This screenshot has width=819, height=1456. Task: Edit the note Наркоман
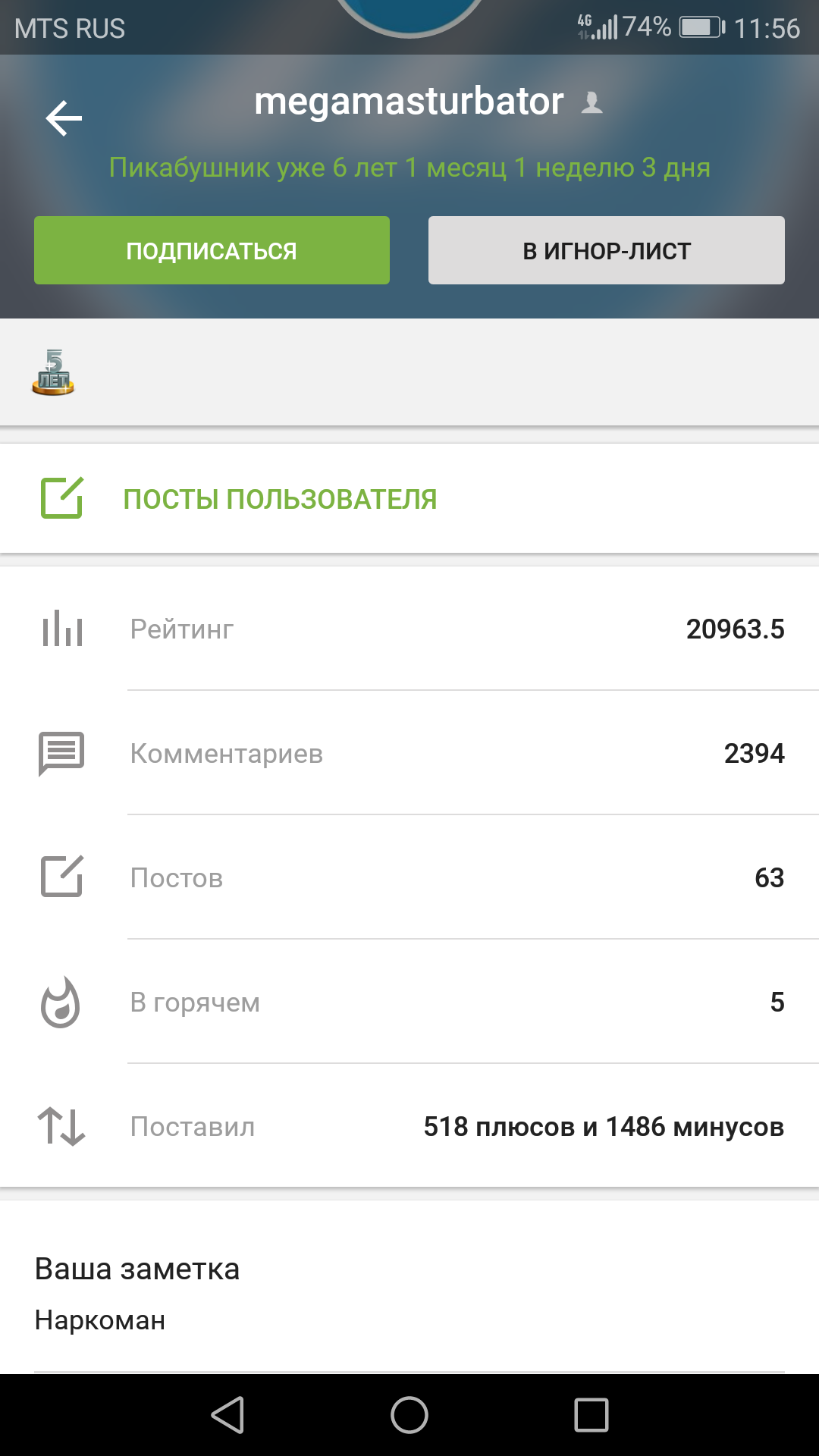[x=100, y=1320]
